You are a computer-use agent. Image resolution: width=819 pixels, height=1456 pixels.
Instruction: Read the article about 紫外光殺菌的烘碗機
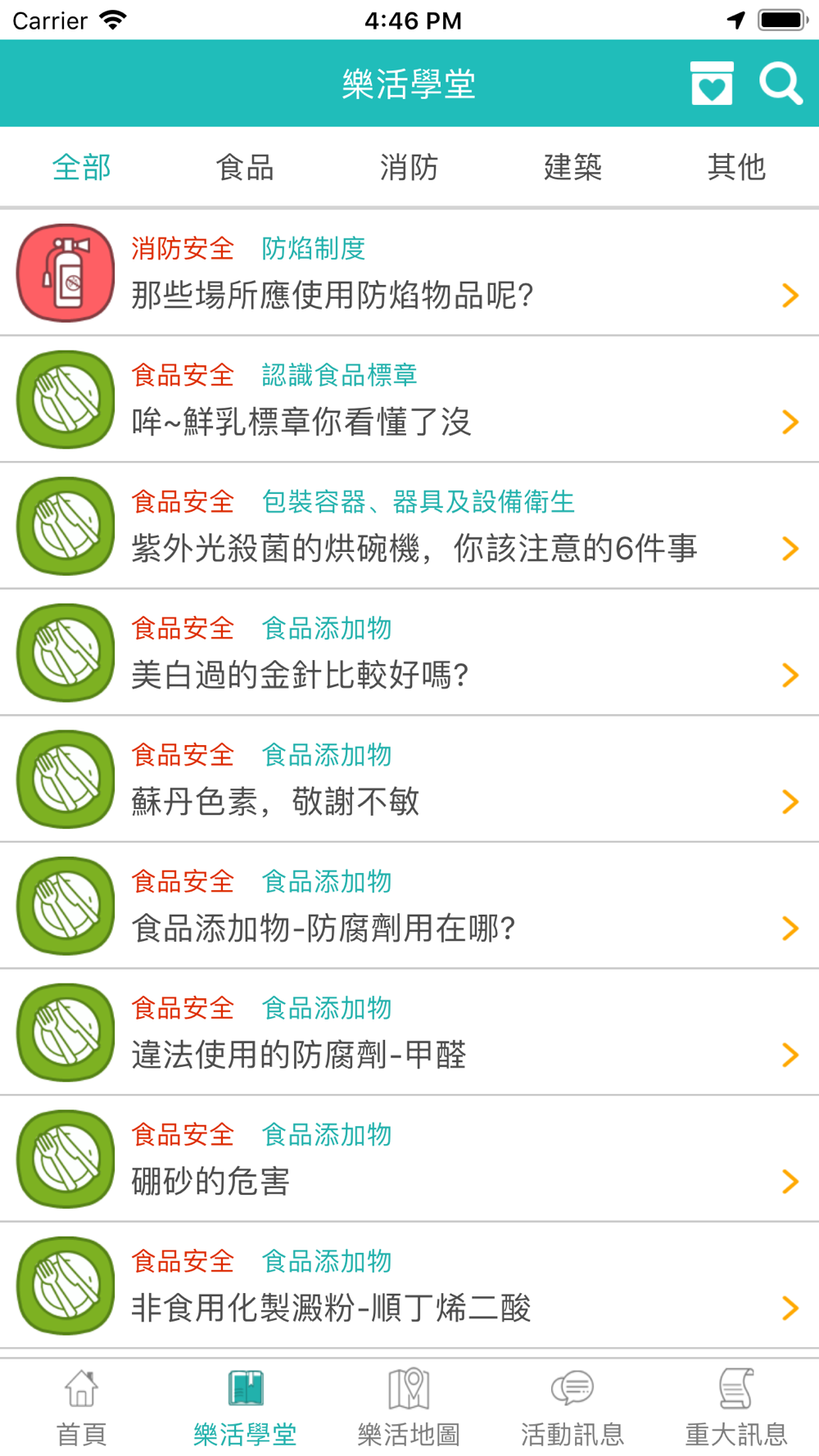pos(409,527)
